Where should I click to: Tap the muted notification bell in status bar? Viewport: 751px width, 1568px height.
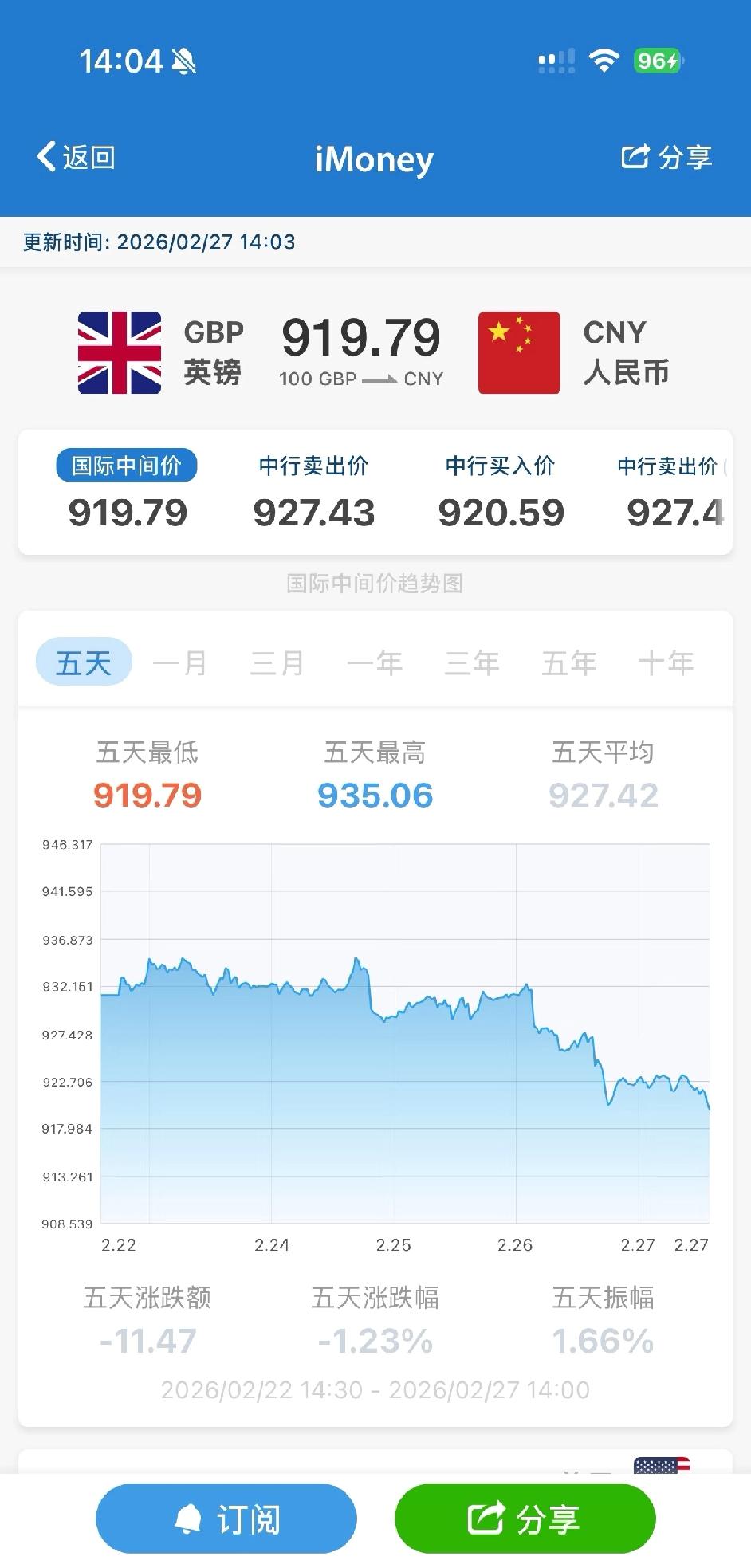[185, 60]
